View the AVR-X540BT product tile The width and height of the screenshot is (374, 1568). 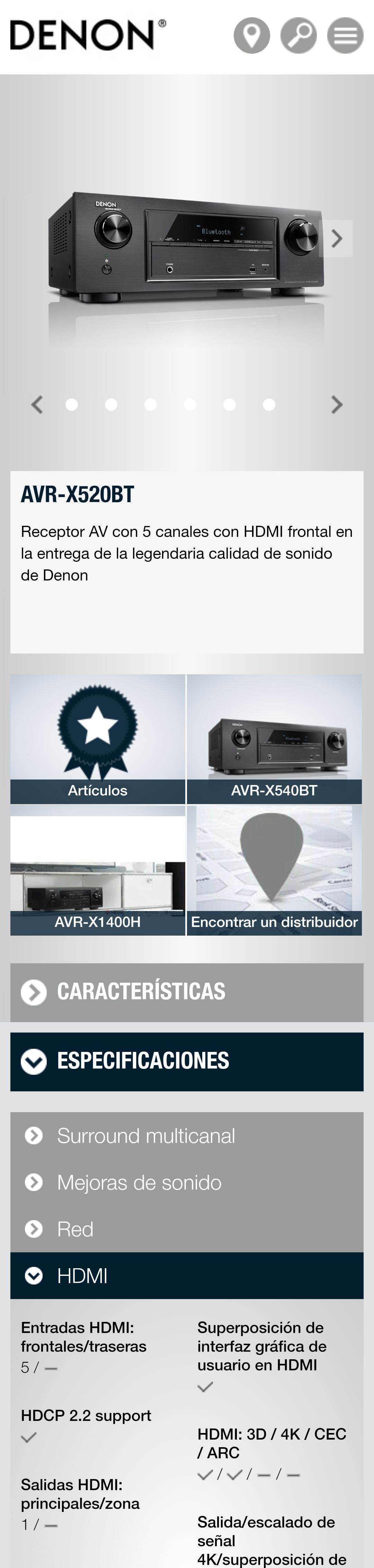click(274, 739)
